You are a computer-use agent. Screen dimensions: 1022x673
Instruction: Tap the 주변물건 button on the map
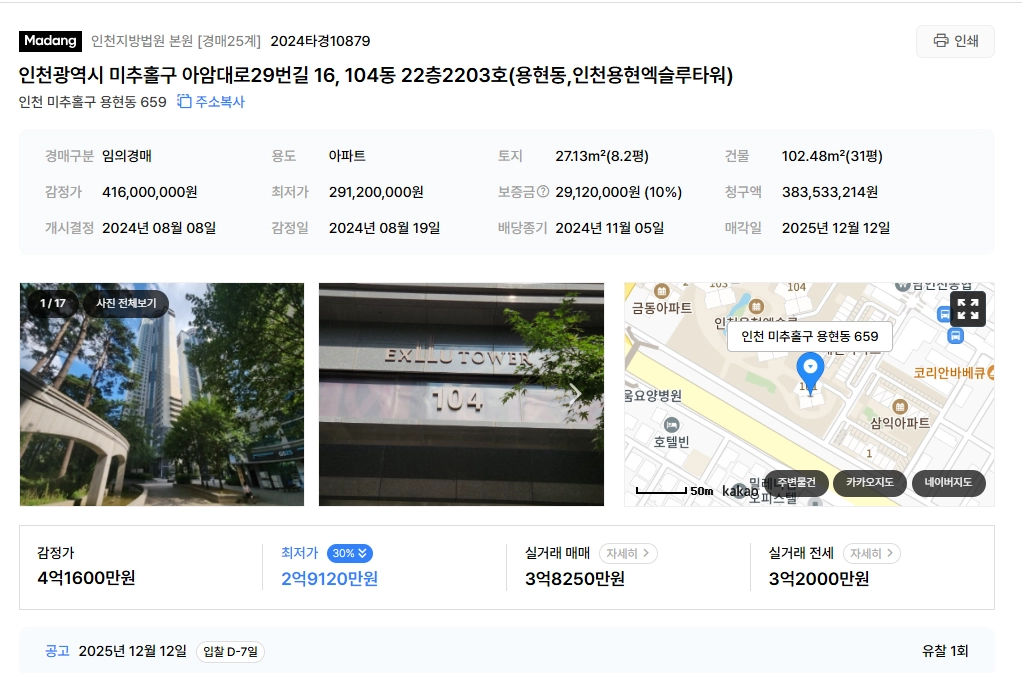point(796,483)
